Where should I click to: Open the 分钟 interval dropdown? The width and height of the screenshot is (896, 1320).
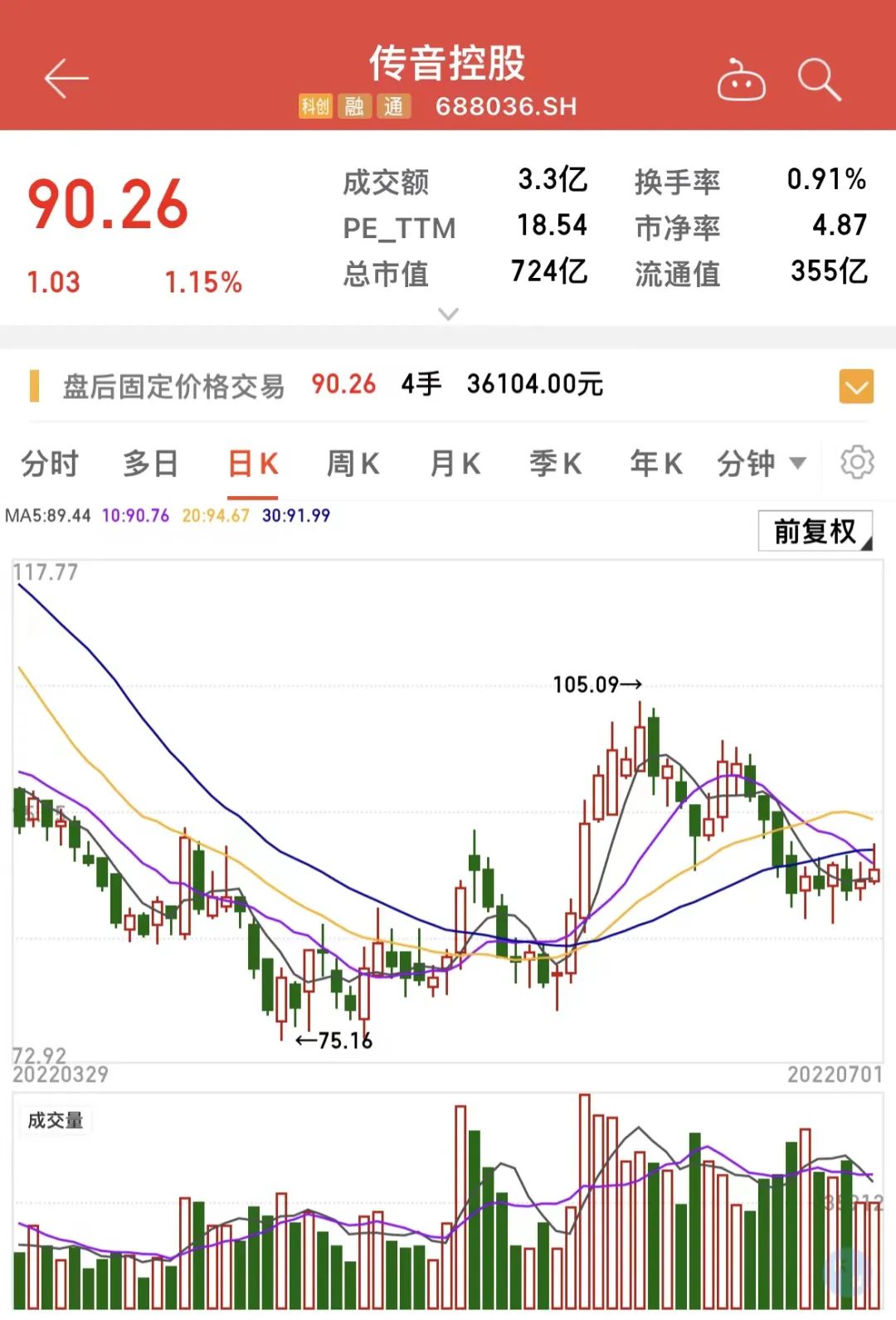coord(761,463)
